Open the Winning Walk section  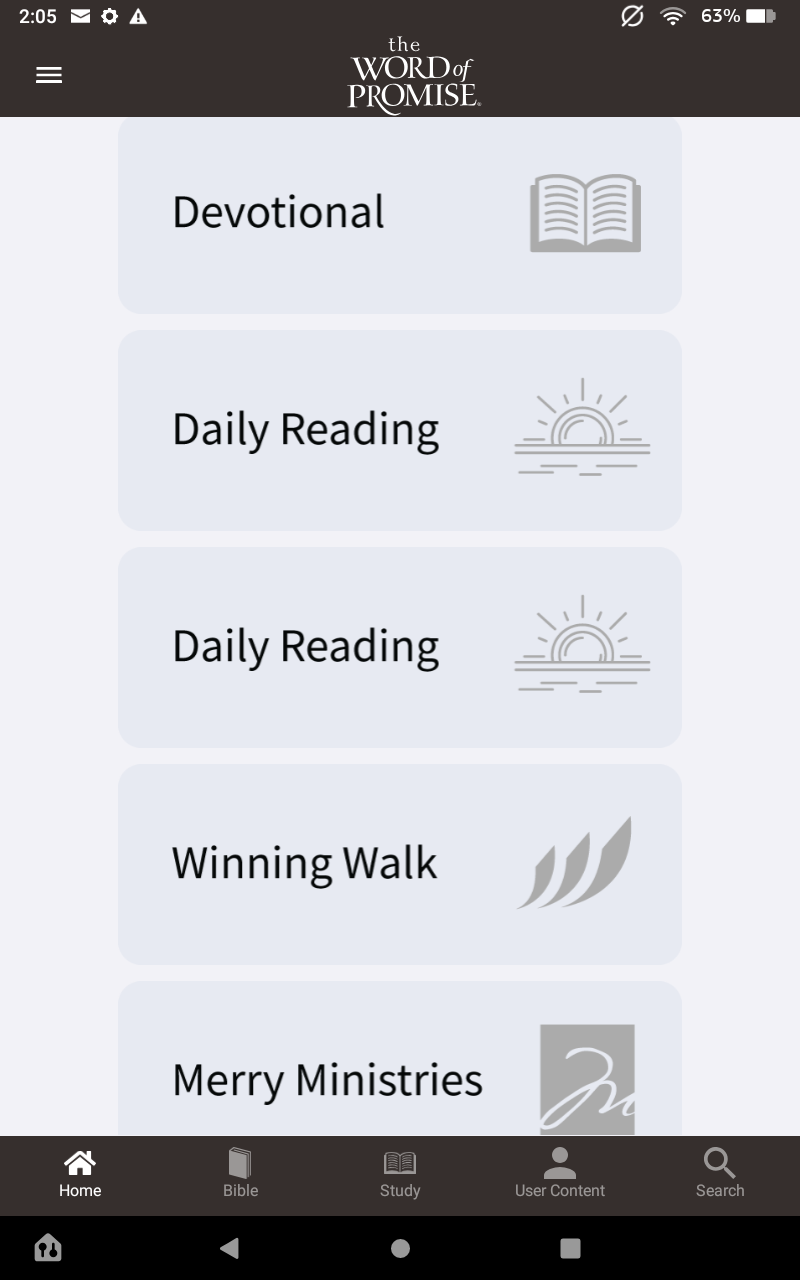point(399,863)
